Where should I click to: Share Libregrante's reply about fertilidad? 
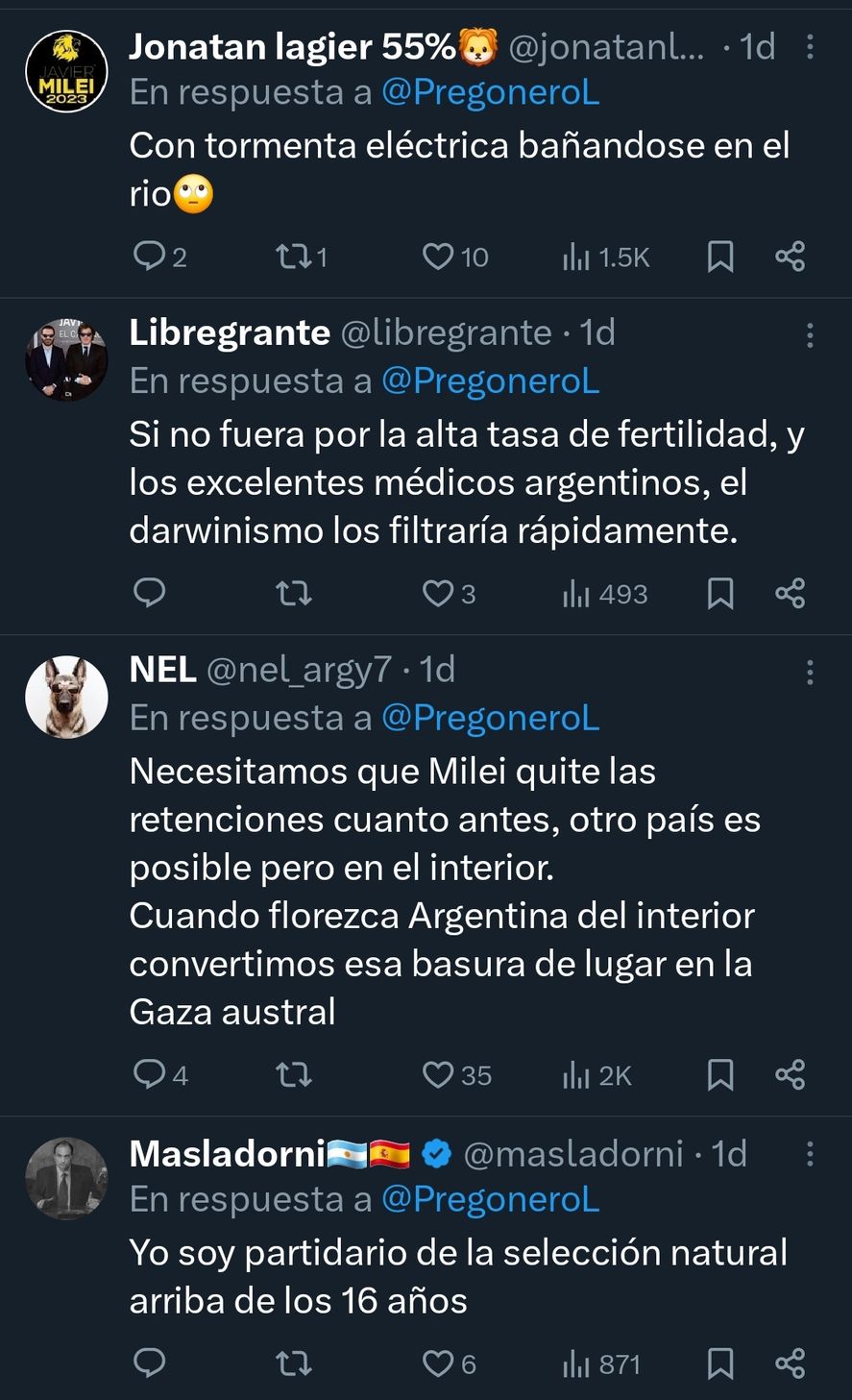point(790,593)
